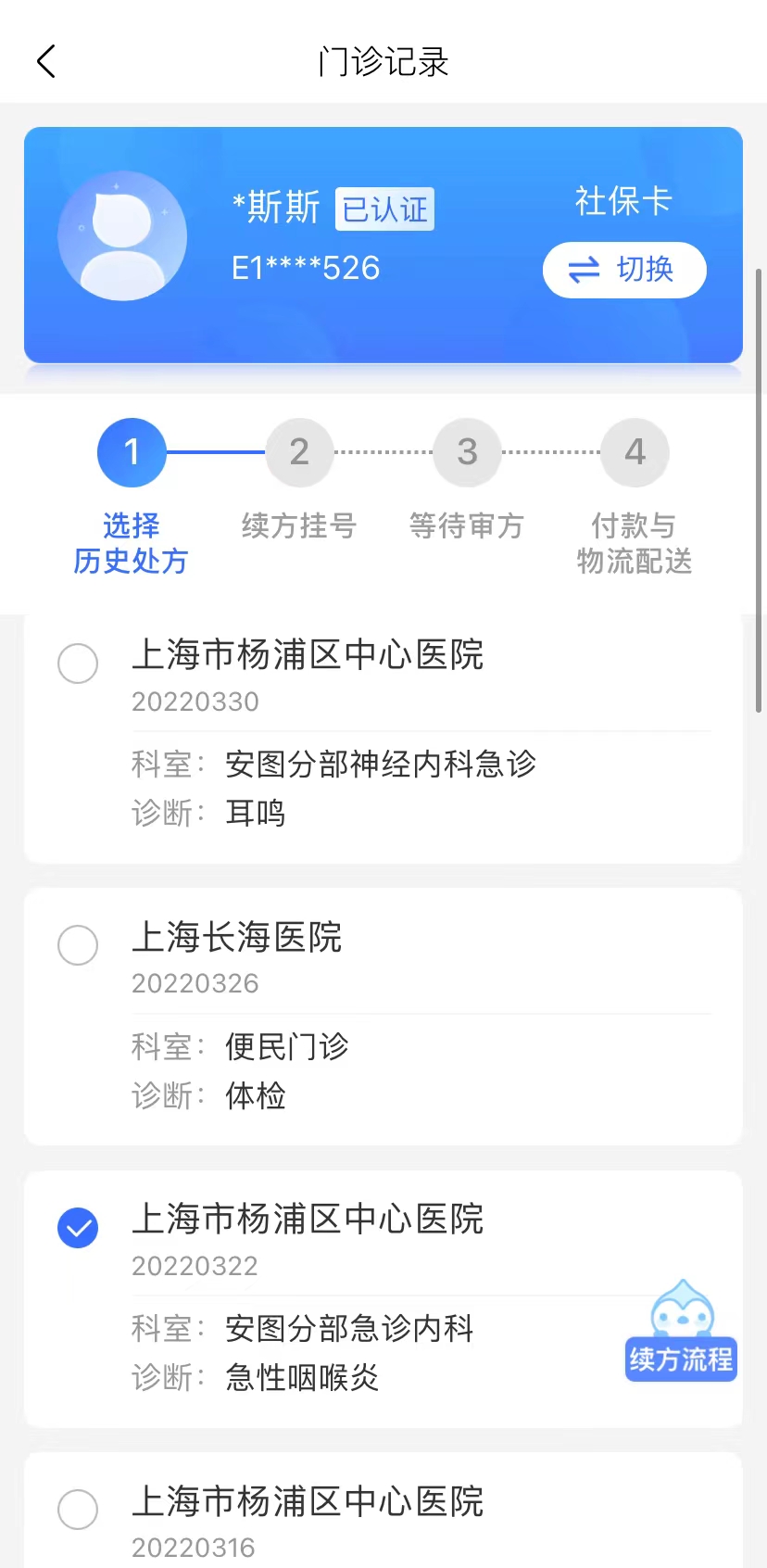The height and width of the screenshot is (1568, 767).
Task: Open the 社保卡 card selector
Action: tap(622, 202)
